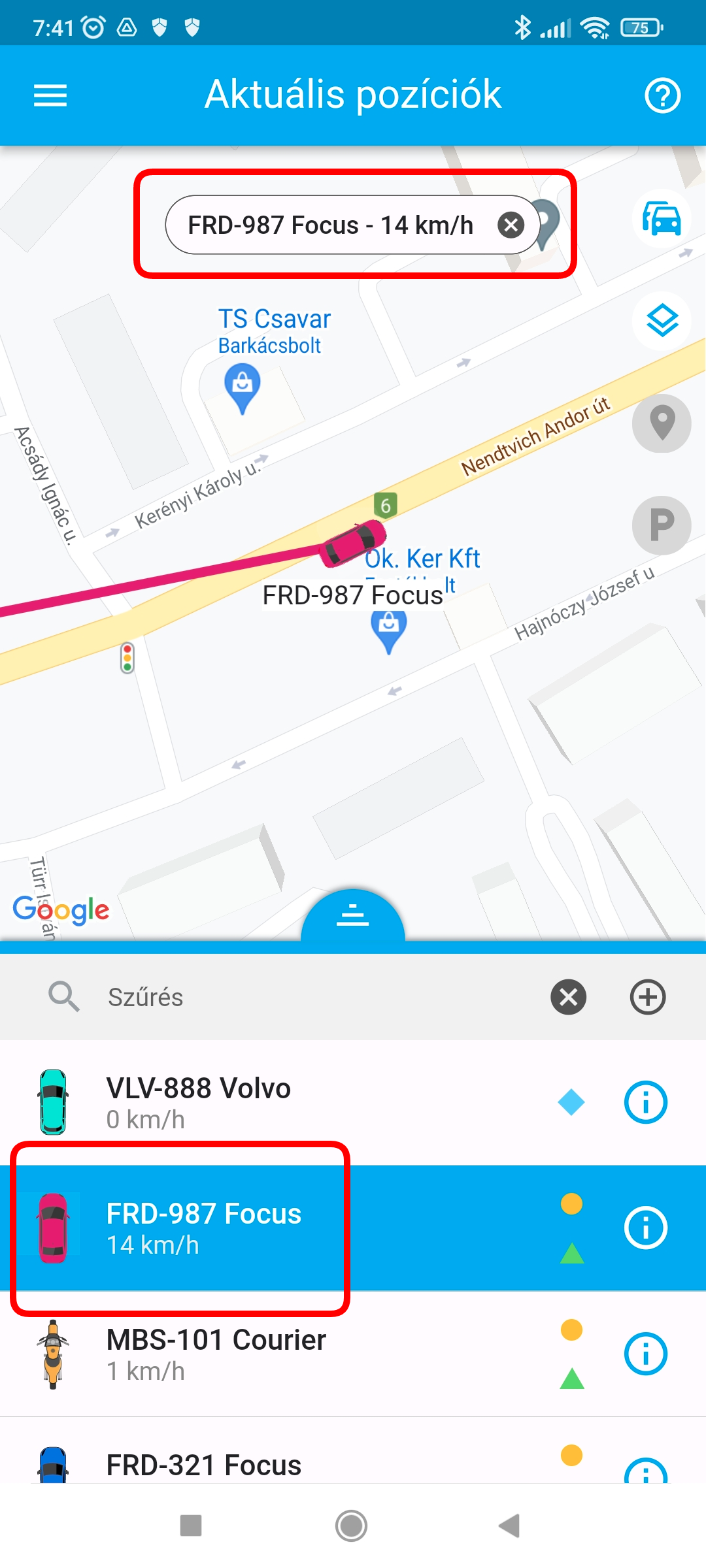The width and height of the screenshot is (706, 1568).
Task: Close the FRD-987 Focus speed chip
Action: 511,225
